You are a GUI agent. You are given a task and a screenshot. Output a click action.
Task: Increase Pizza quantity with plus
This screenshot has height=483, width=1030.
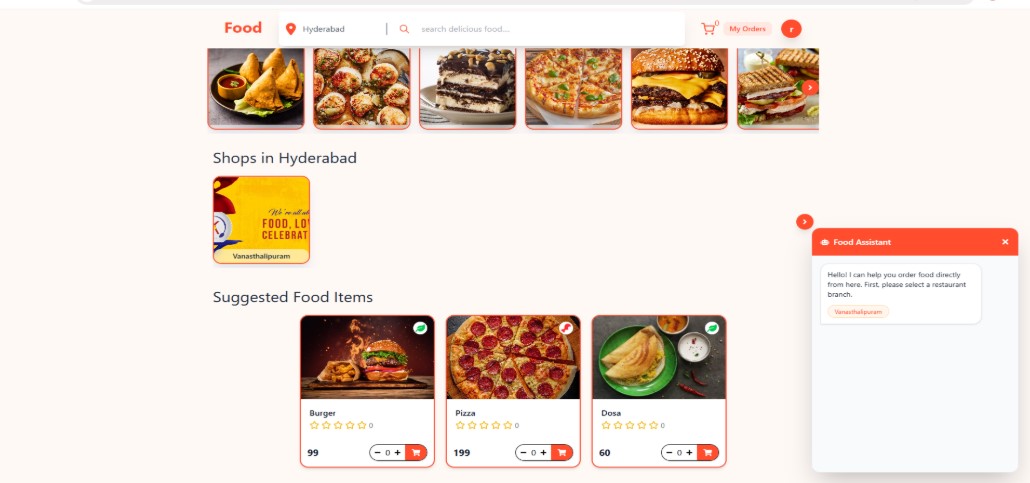coord(543,453)
